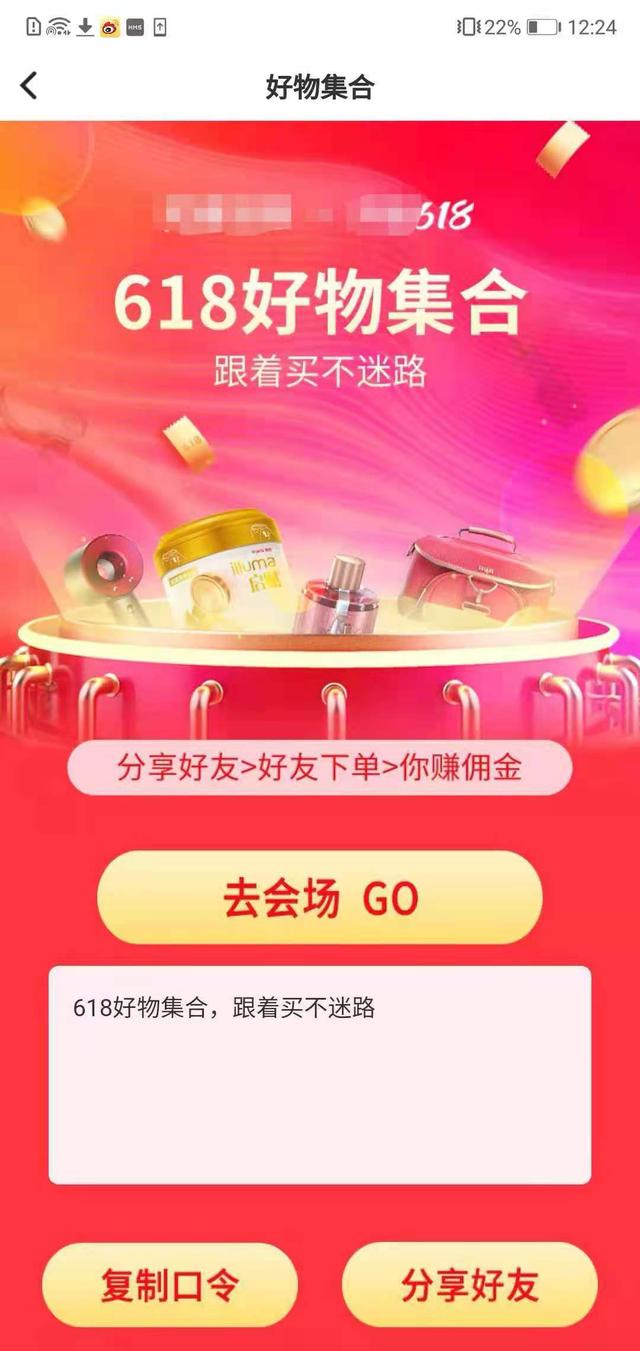Tap the 分享好友 button
The image size is (640, 1351).
pyautogui.click(x=469, y=1285)
